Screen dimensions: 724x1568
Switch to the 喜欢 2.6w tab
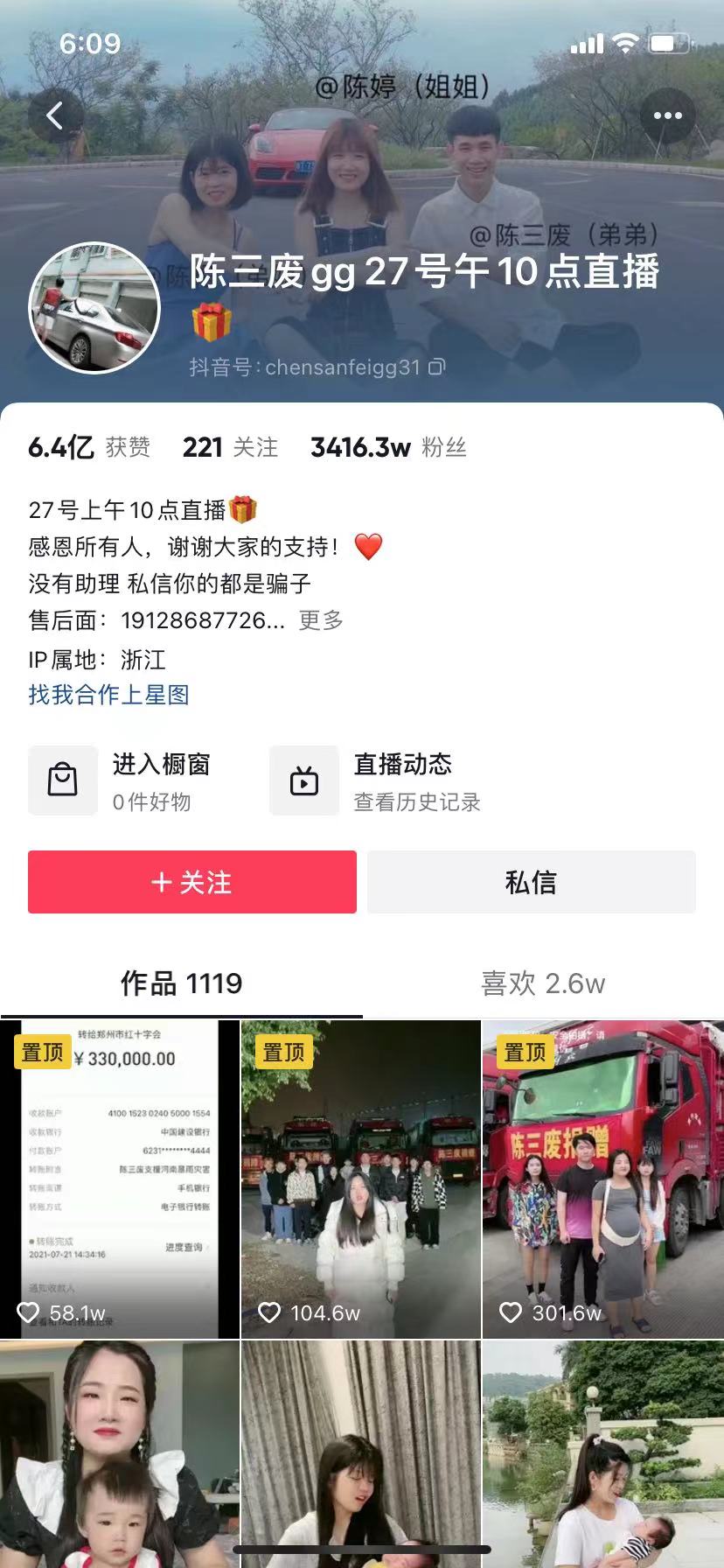tap(543, 983)
